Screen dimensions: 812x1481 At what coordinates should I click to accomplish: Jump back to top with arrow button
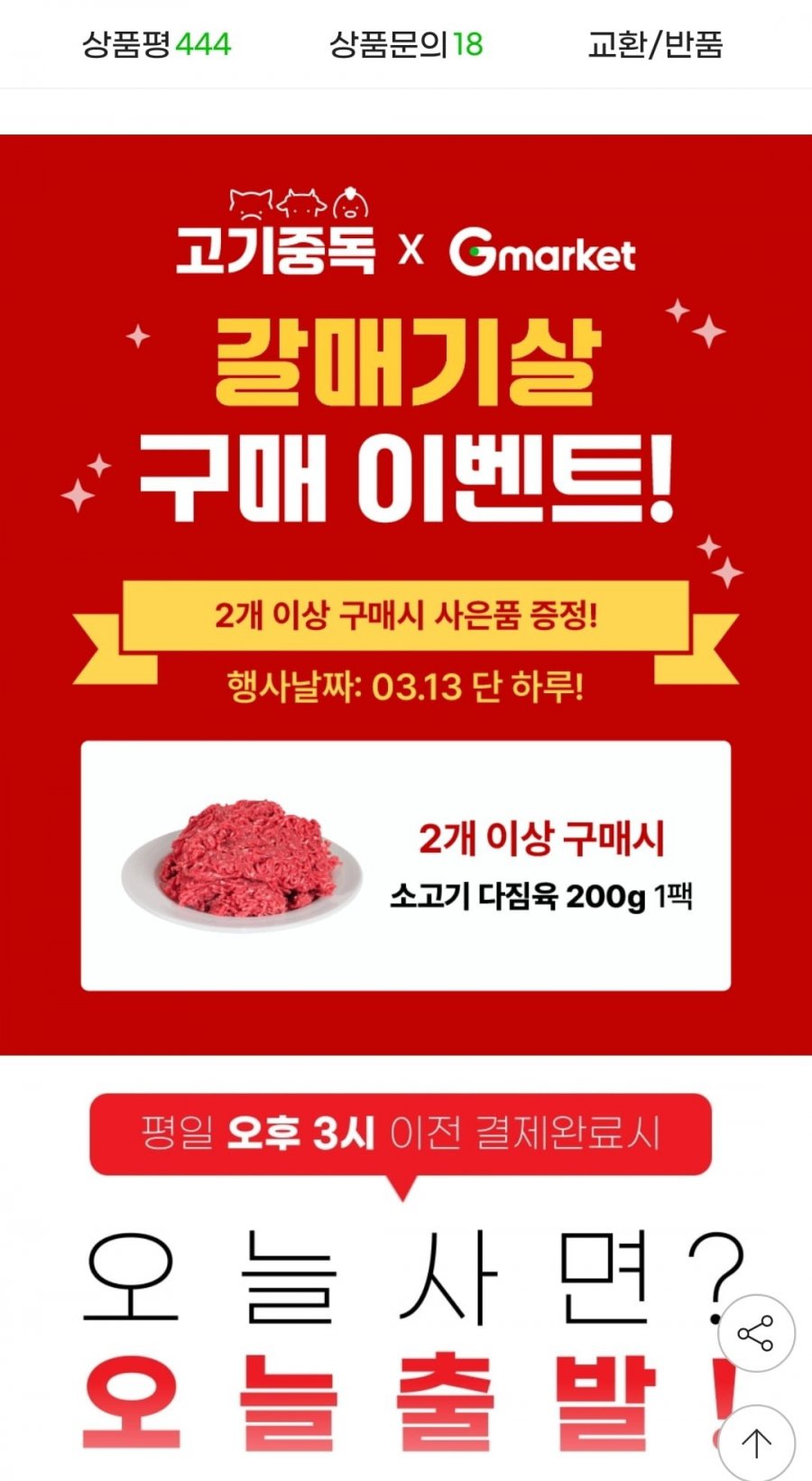pos(756,1442)
